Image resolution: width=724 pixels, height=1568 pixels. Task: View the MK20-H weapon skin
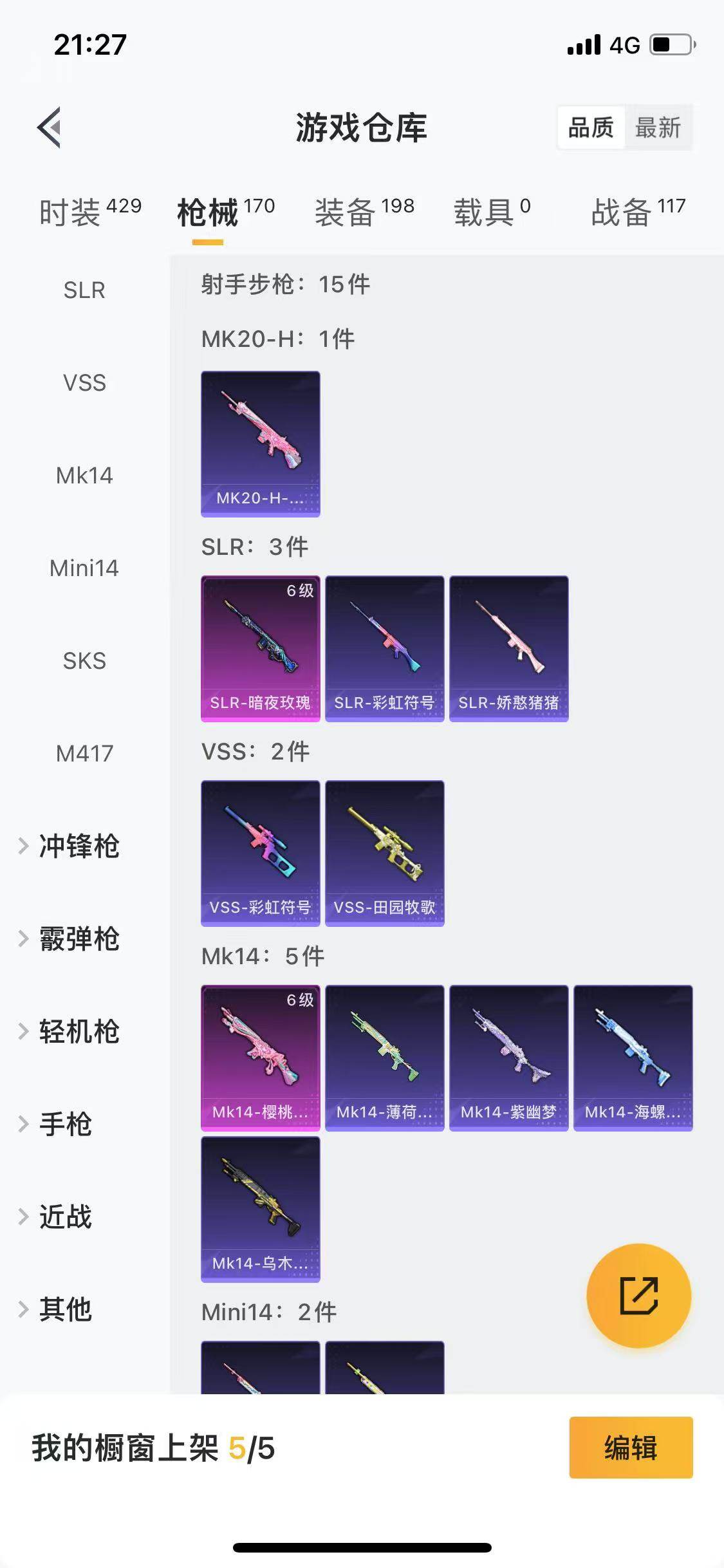261,443
